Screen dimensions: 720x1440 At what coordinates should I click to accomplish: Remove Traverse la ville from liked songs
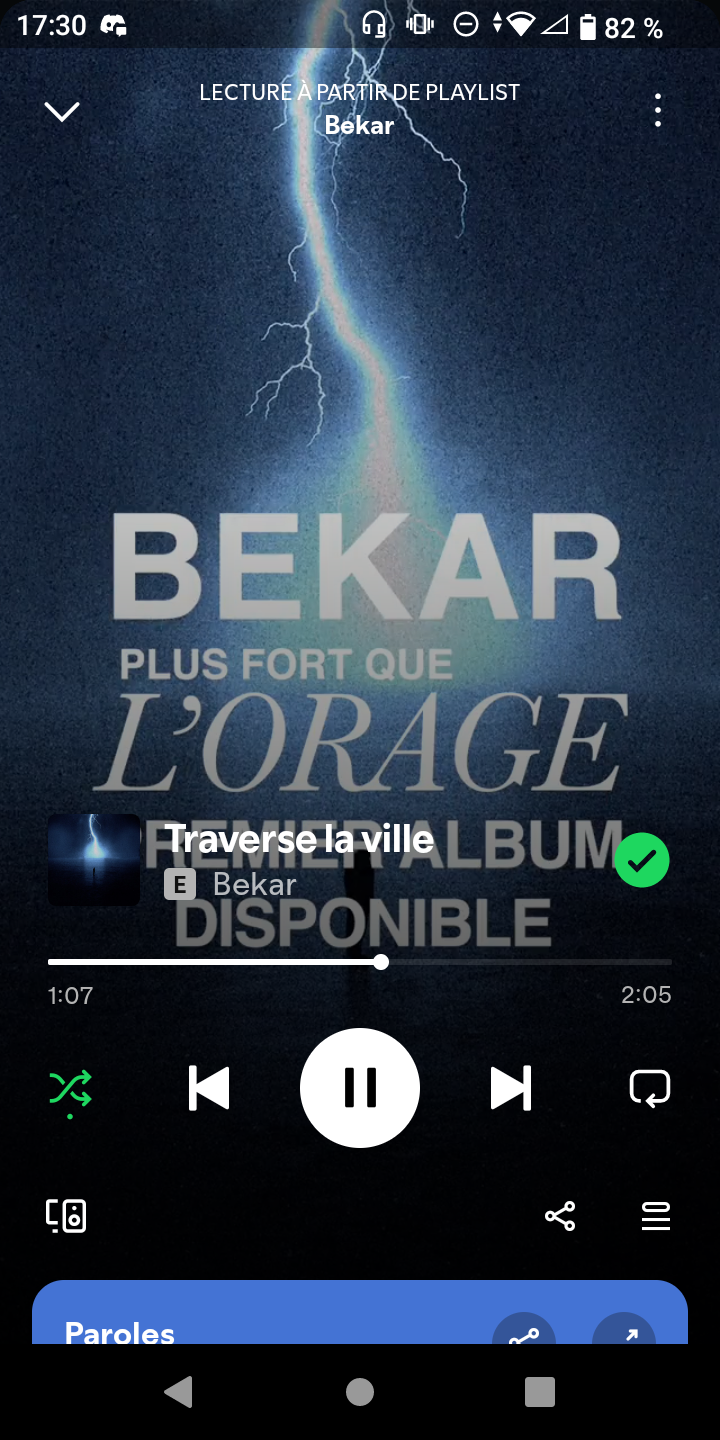641,860
